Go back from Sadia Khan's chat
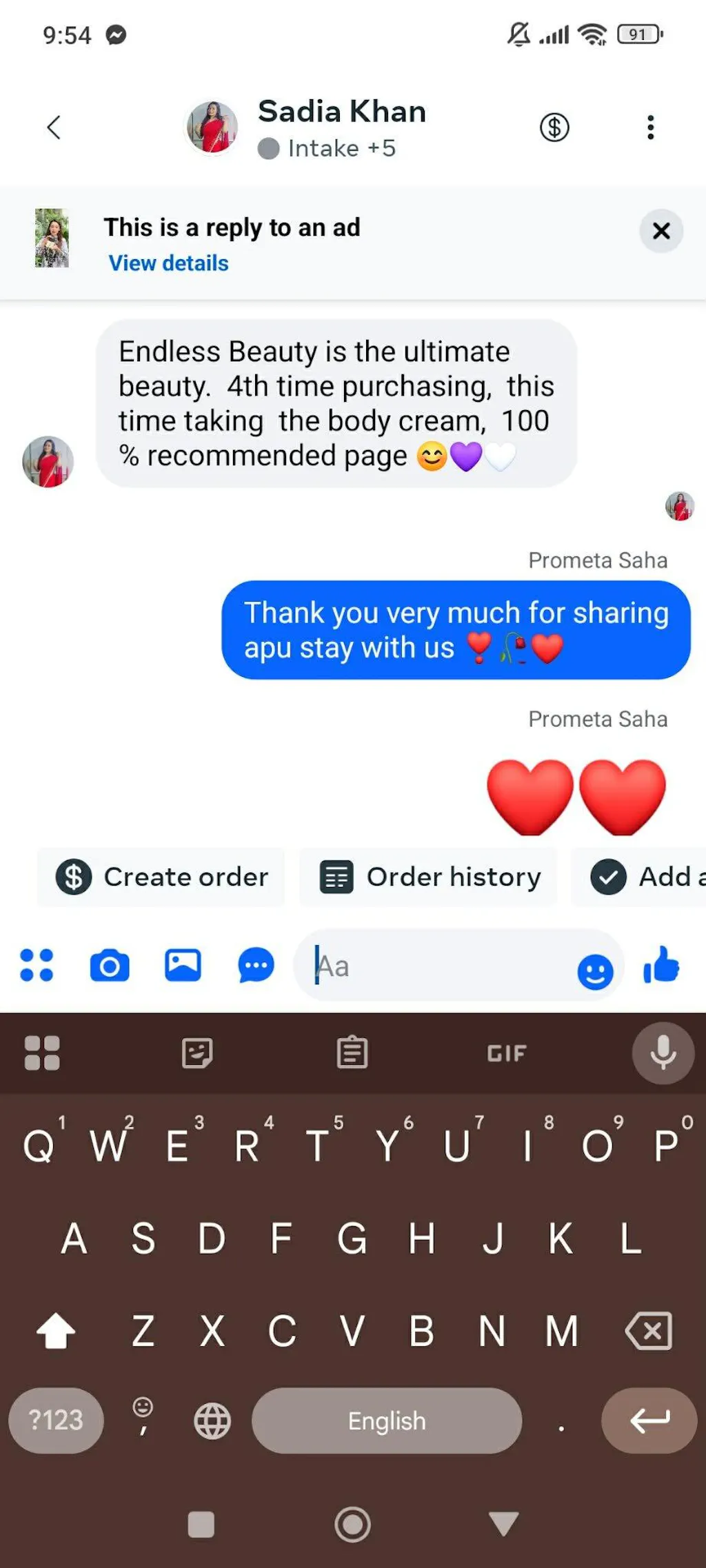The height and width of the screenshot is (1568, 706). click(54, 128)
